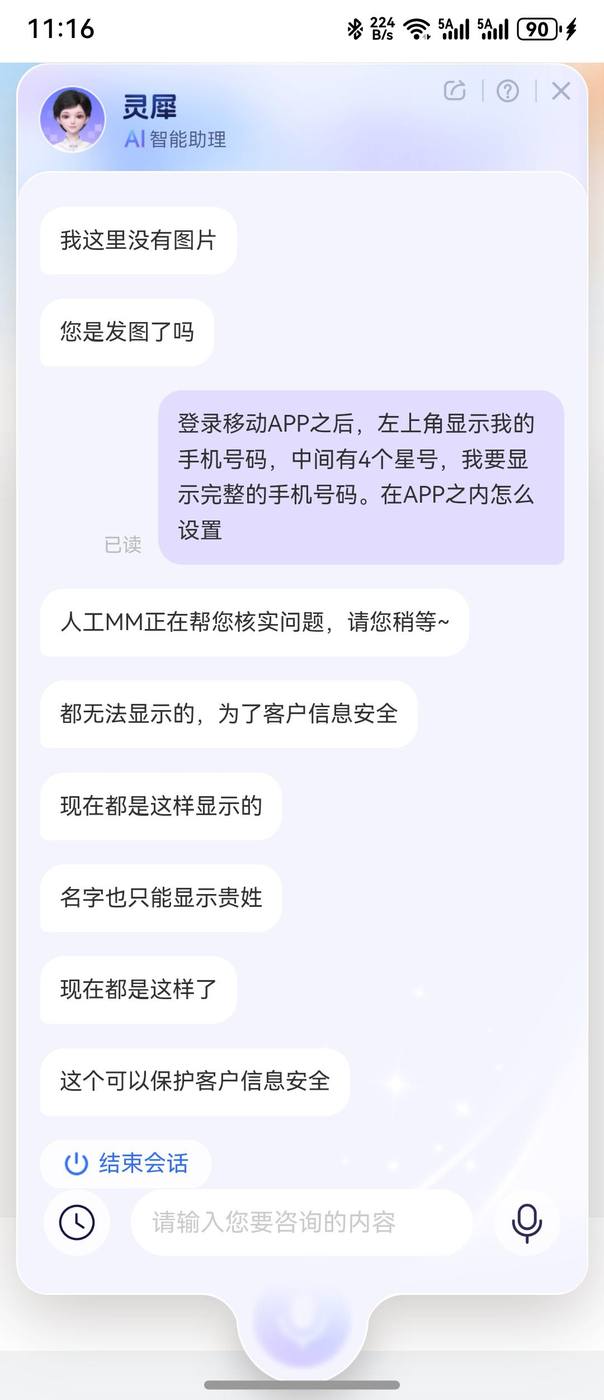The height and width of the screenshot is (1400, 604).
Task: Tap 结束会话 to end the conversation
Action: tap(126, 1163)
